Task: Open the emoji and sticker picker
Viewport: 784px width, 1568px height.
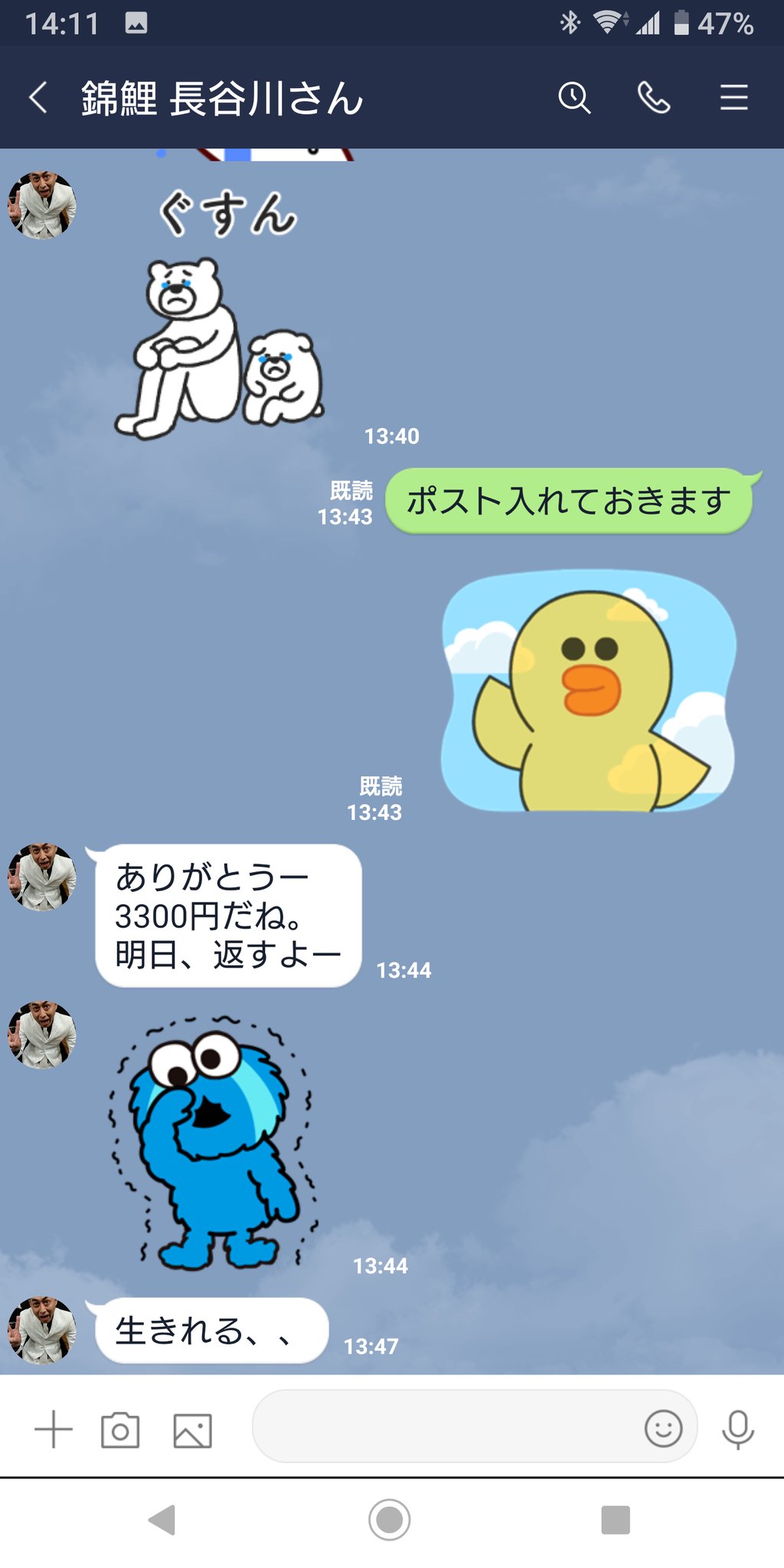Action: (x=663, y=1428)
